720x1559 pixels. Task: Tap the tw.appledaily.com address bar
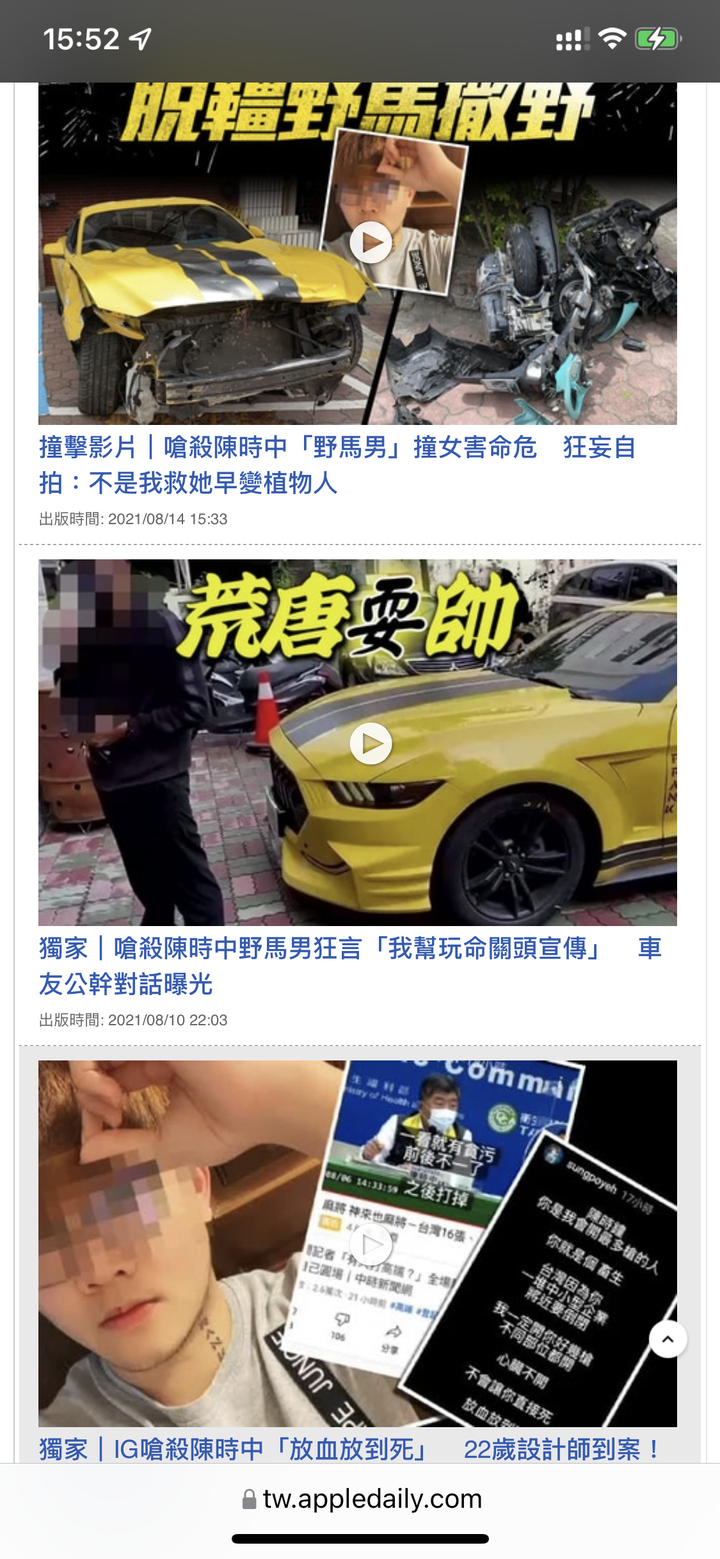(x=361, y=1499)
